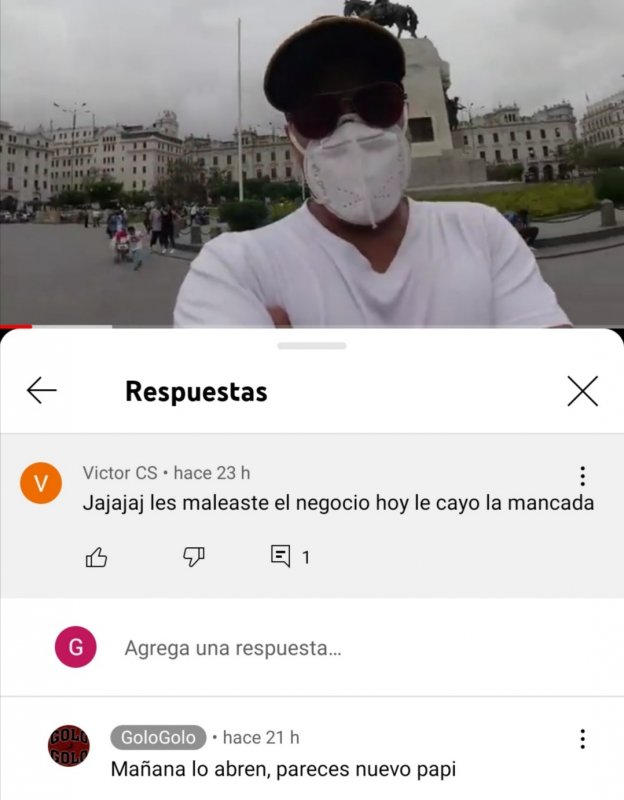Open the GoloGolo channel from the name chip
The image size is (624, 800).
click(x=158, y=738)
